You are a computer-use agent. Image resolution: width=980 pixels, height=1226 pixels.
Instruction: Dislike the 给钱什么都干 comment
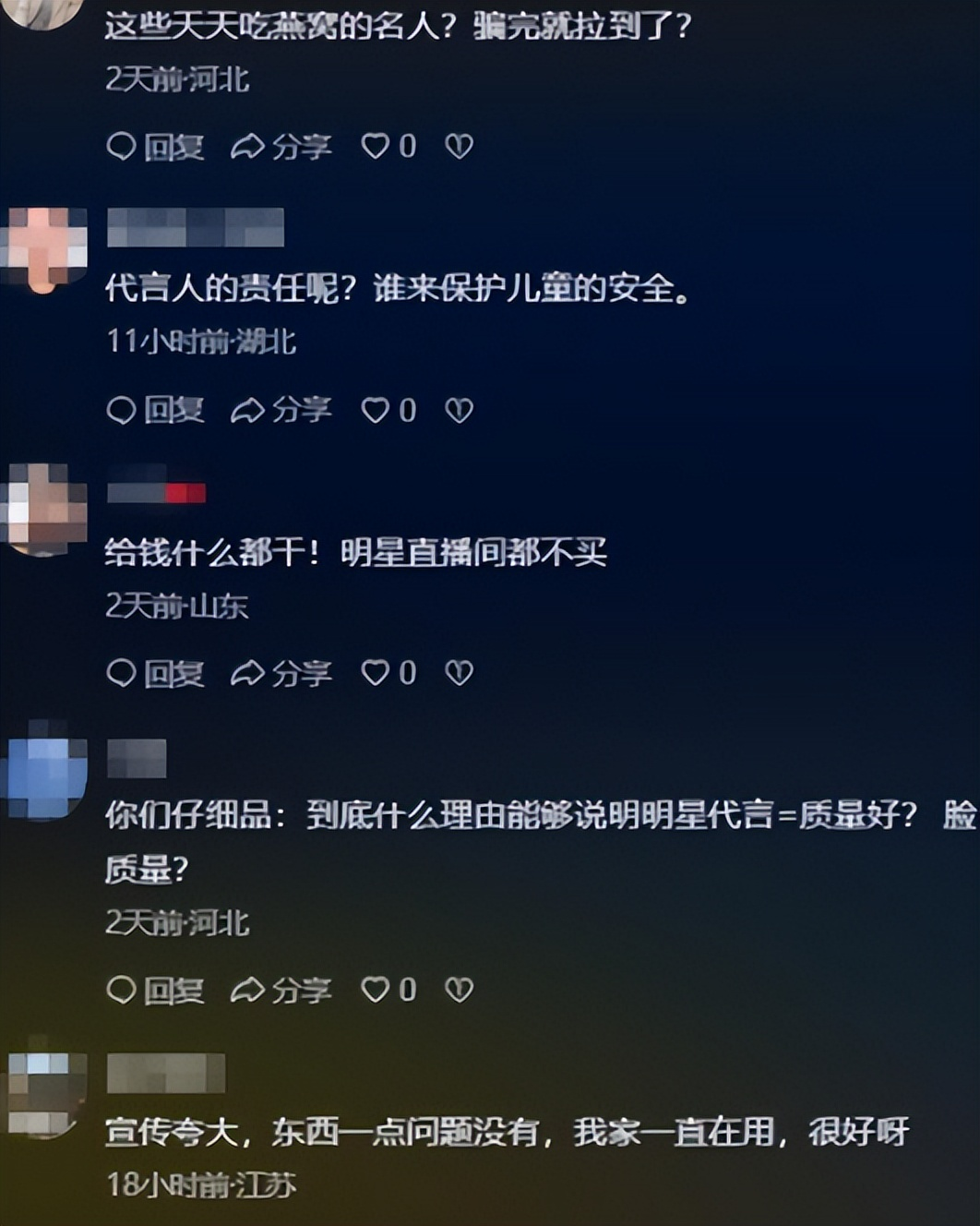coord(459,673)
